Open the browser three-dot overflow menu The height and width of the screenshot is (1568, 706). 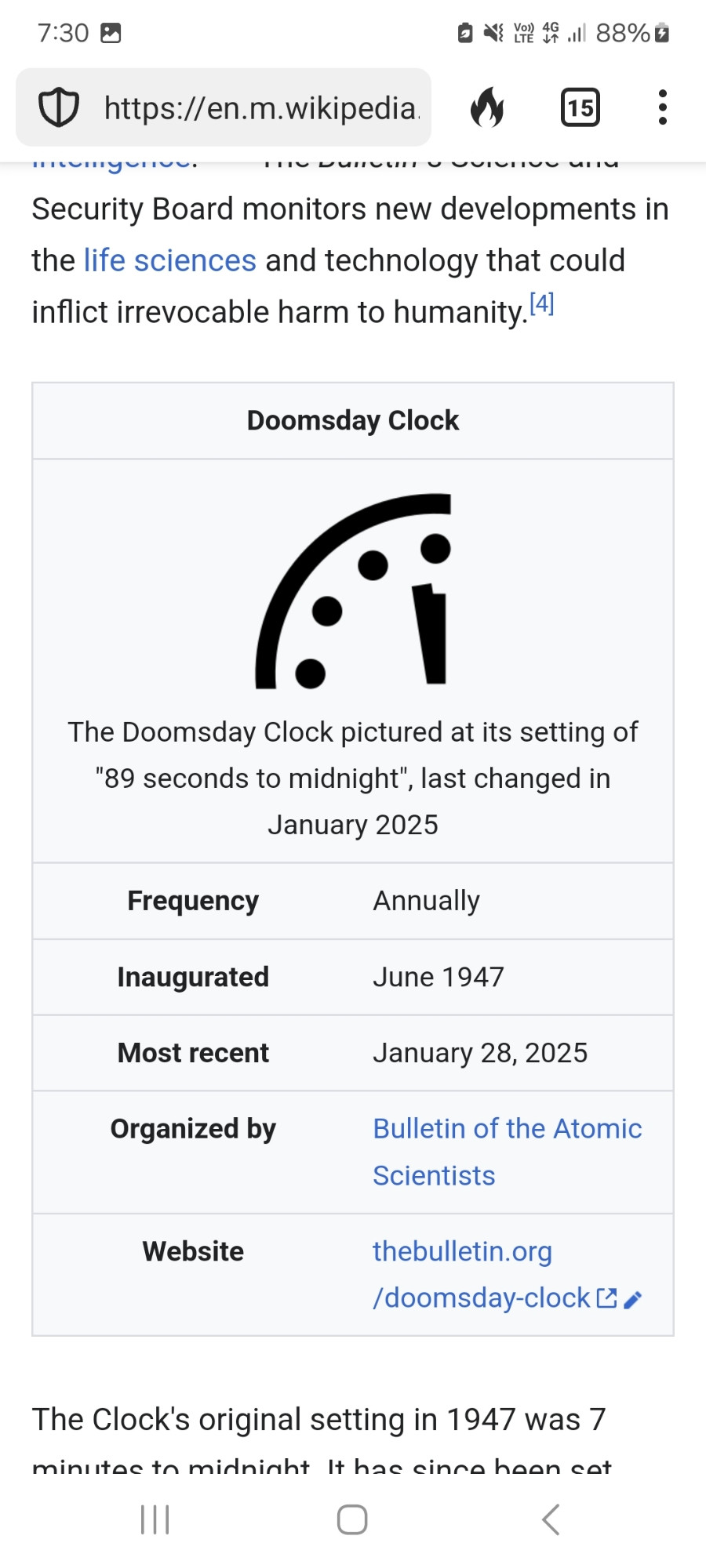(663, 107)
